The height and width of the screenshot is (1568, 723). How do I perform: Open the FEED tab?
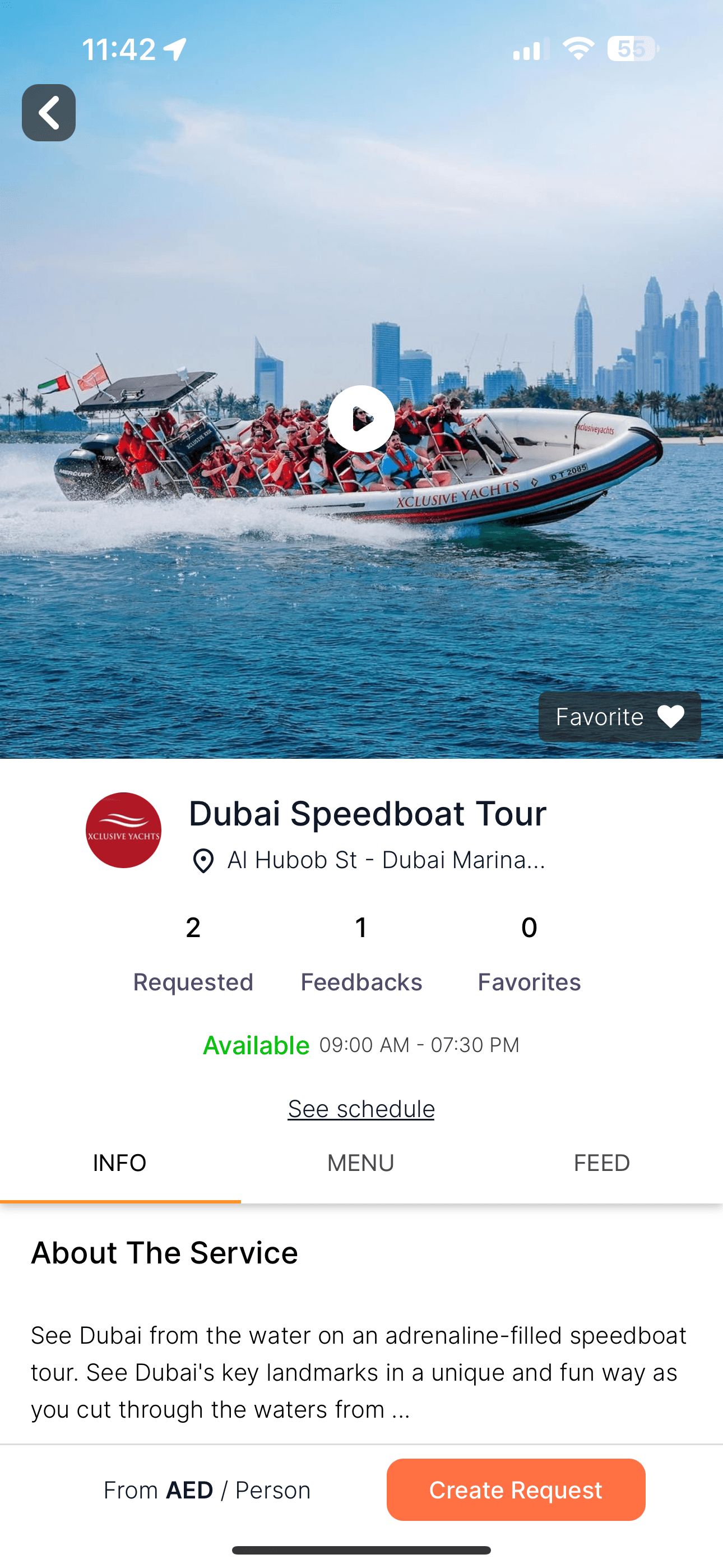tap(602, 1163)
